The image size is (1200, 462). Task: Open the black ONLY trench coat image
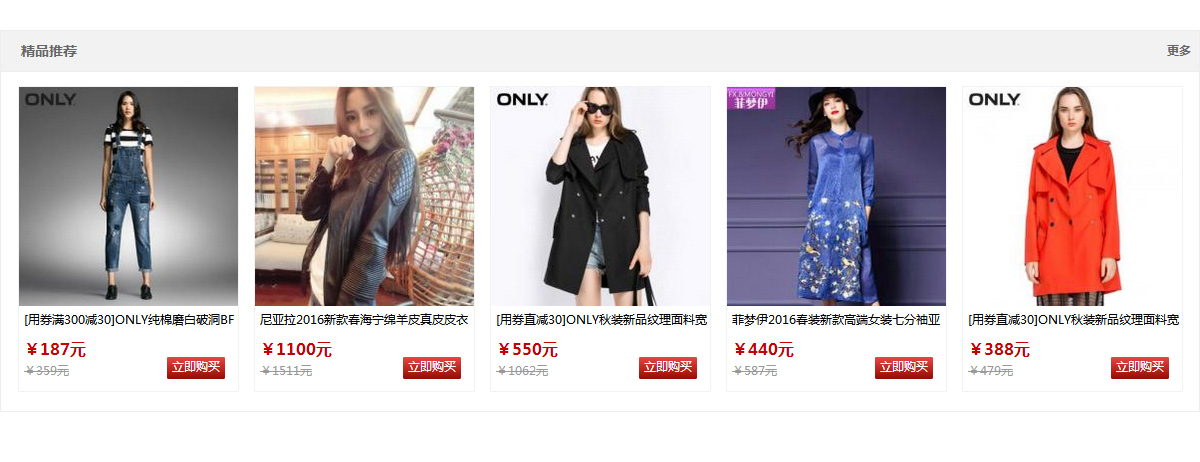600,196
